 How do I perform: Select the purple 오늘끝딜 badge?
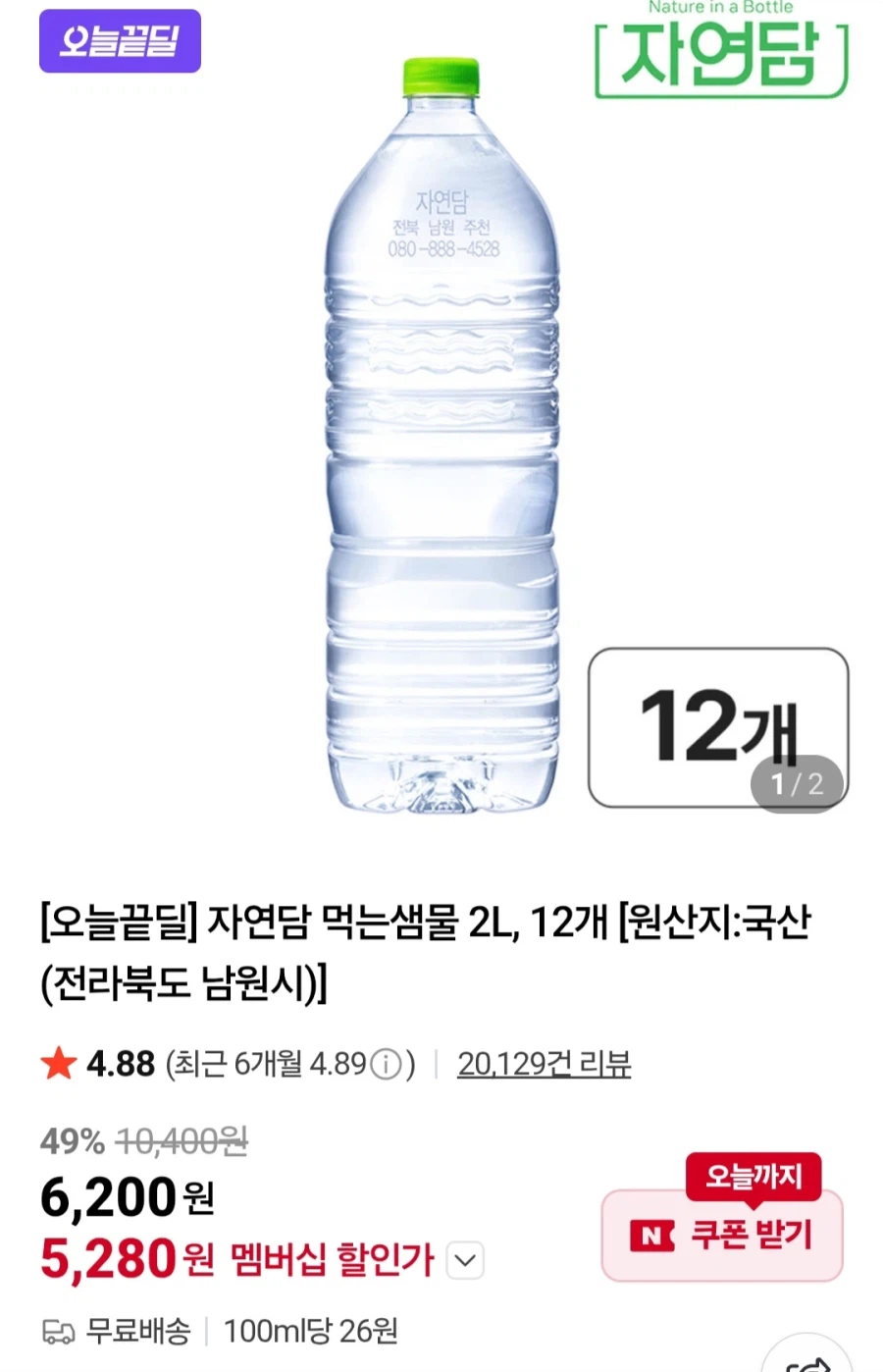point(120,43)
